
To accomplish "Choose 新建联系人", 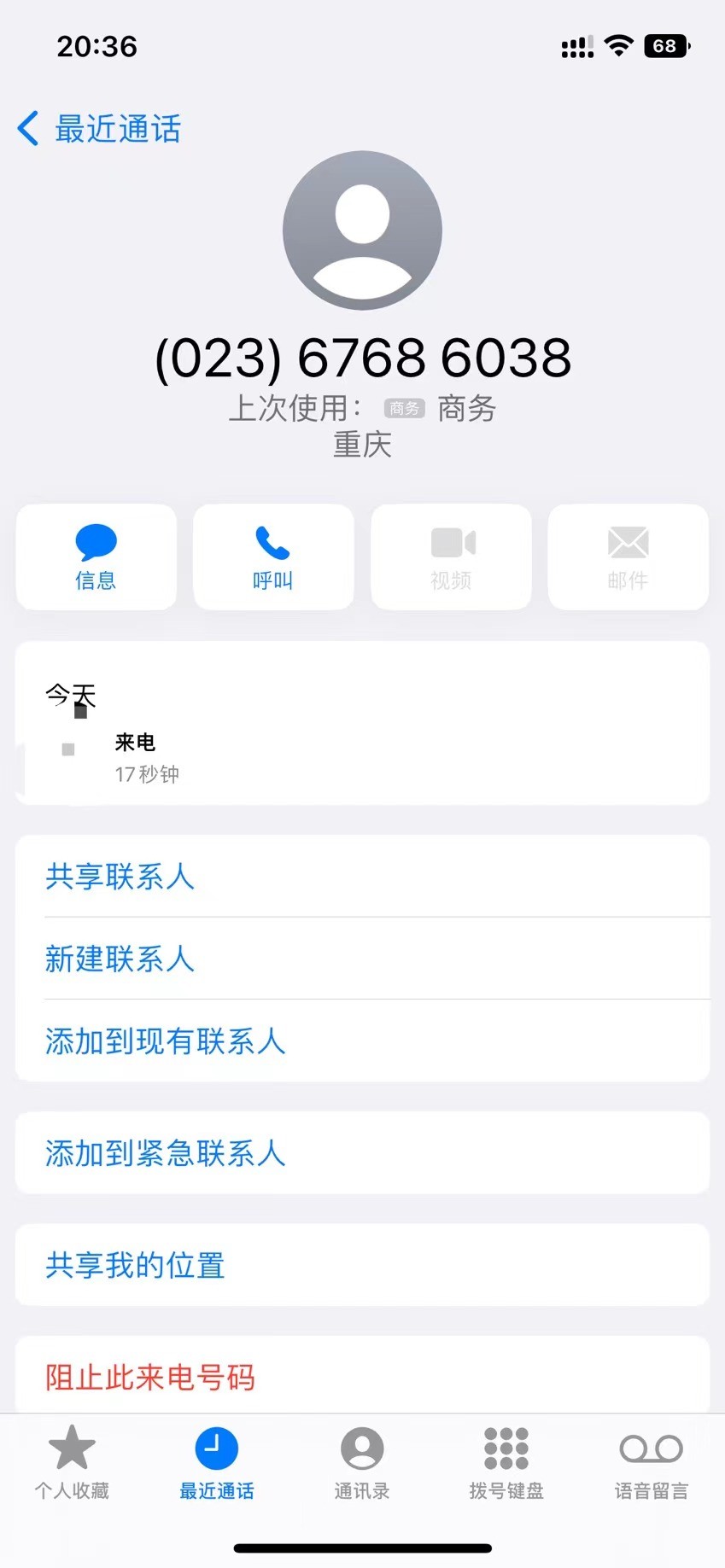I will click(120, 959).
